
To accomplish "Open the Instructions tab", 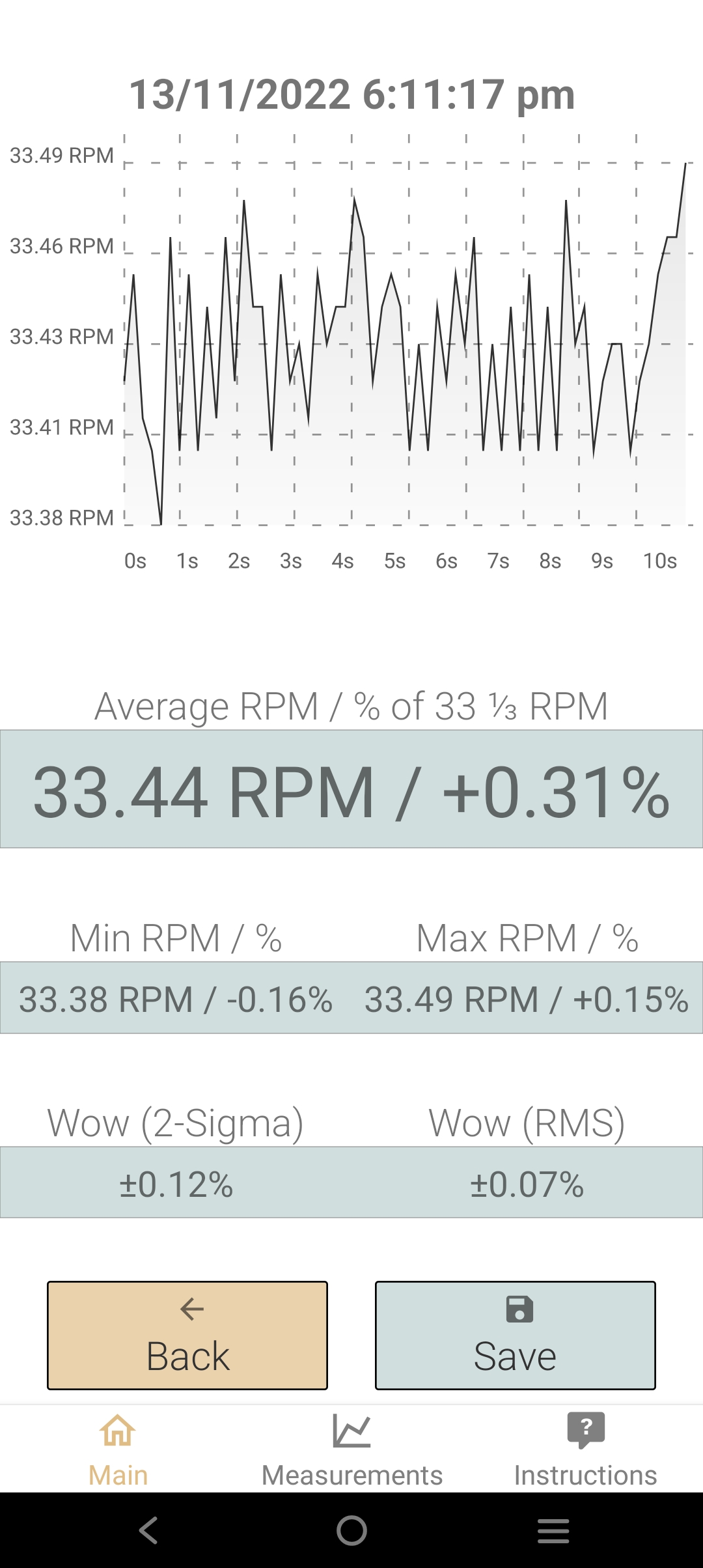I will click(585, 1449).
